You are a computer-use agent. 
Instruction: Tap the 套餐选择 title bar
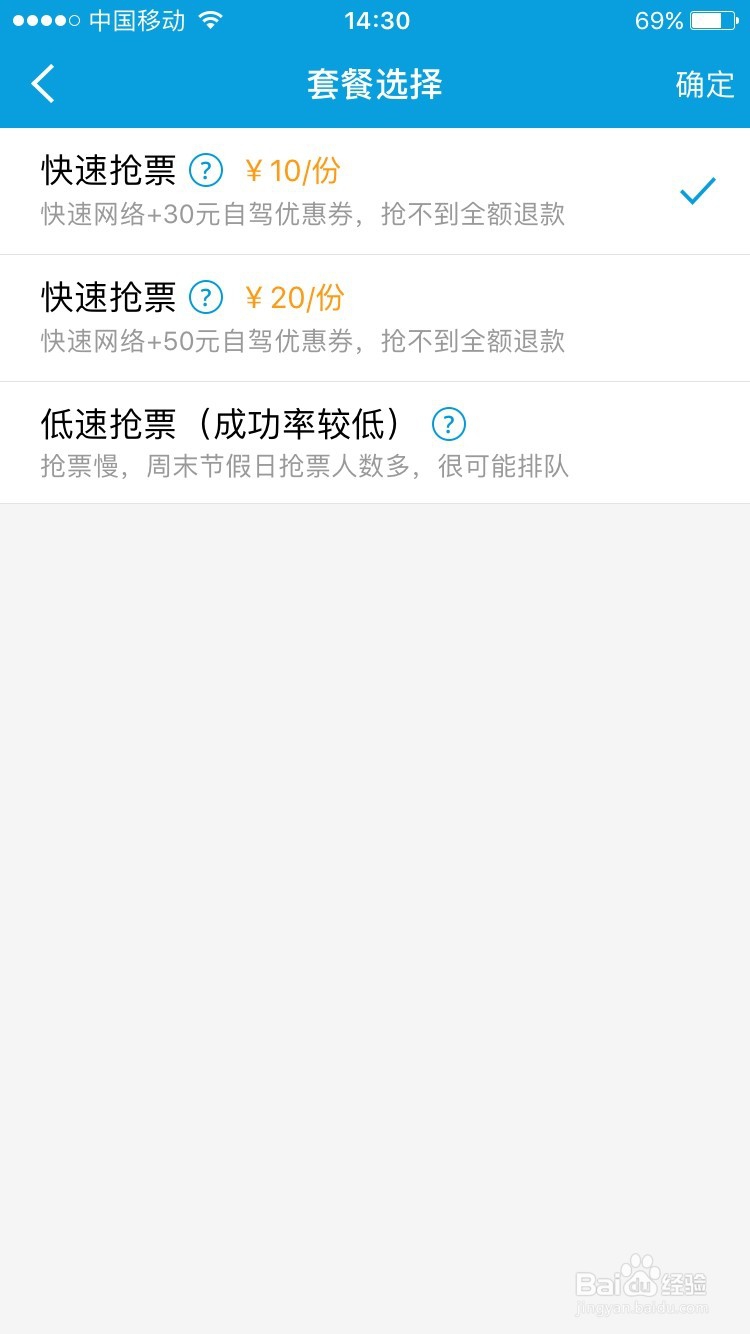click(375, 84)
